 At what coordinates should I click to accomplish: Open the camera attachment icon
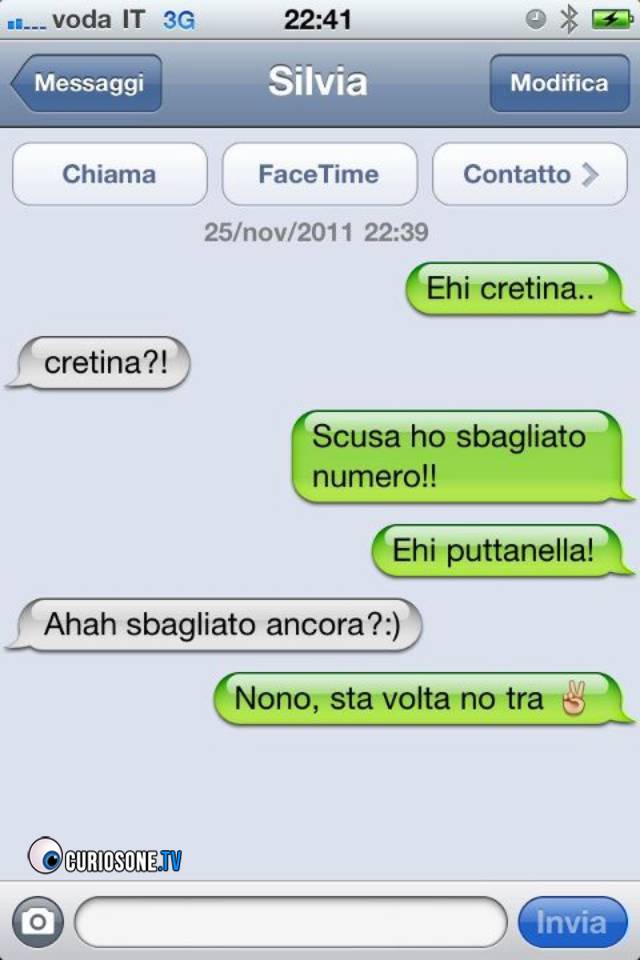coord(38,921)
